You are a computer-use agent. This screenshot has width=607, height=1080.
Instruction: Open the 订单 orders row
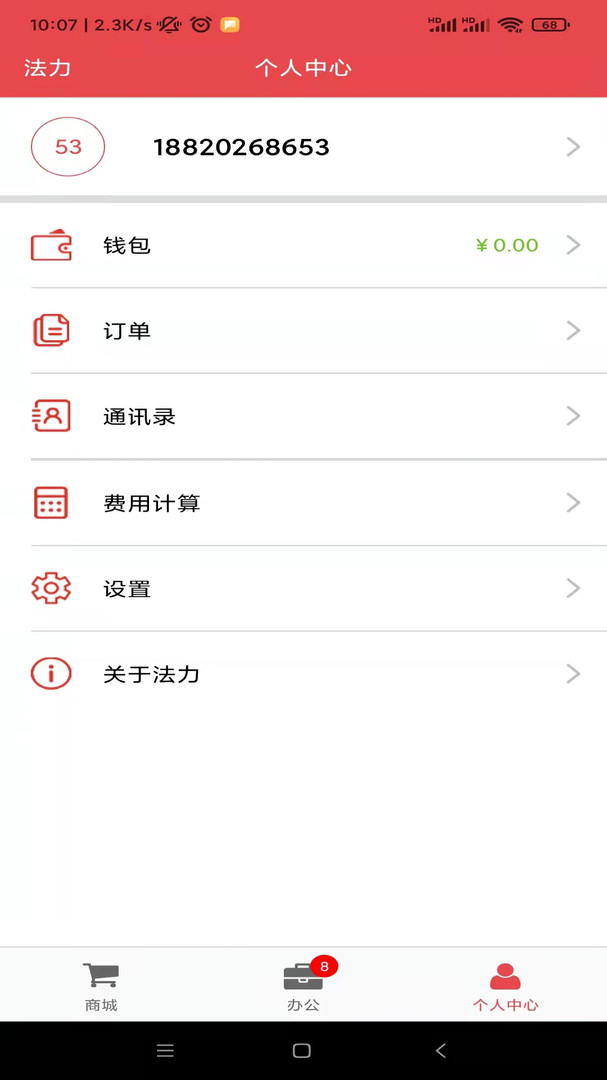[x=303, y=331]
